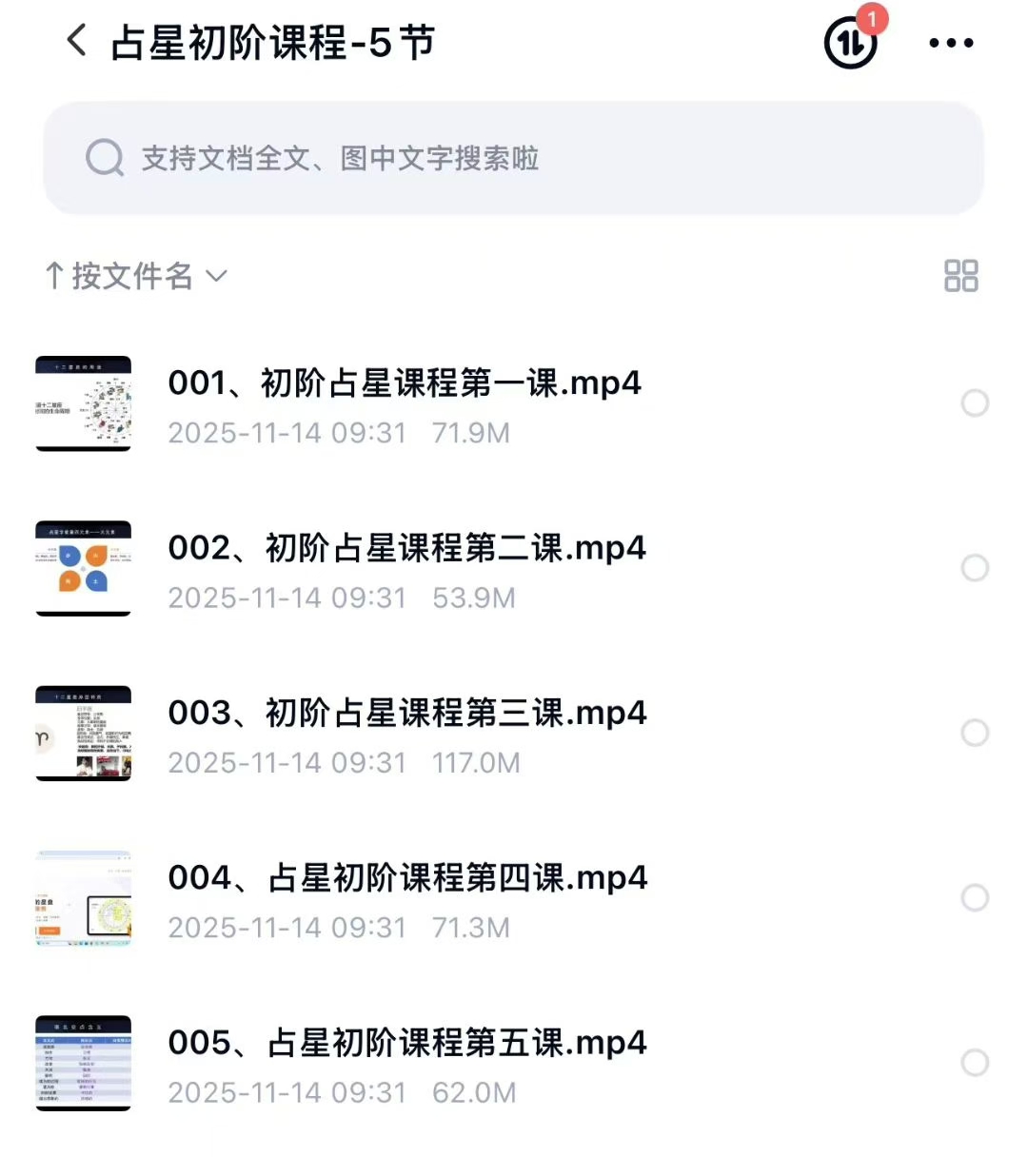Mark the 第三课 video as selected
Image resolution: width=1028 pixels, height=1176 pixels.
(x=975, y=733)
